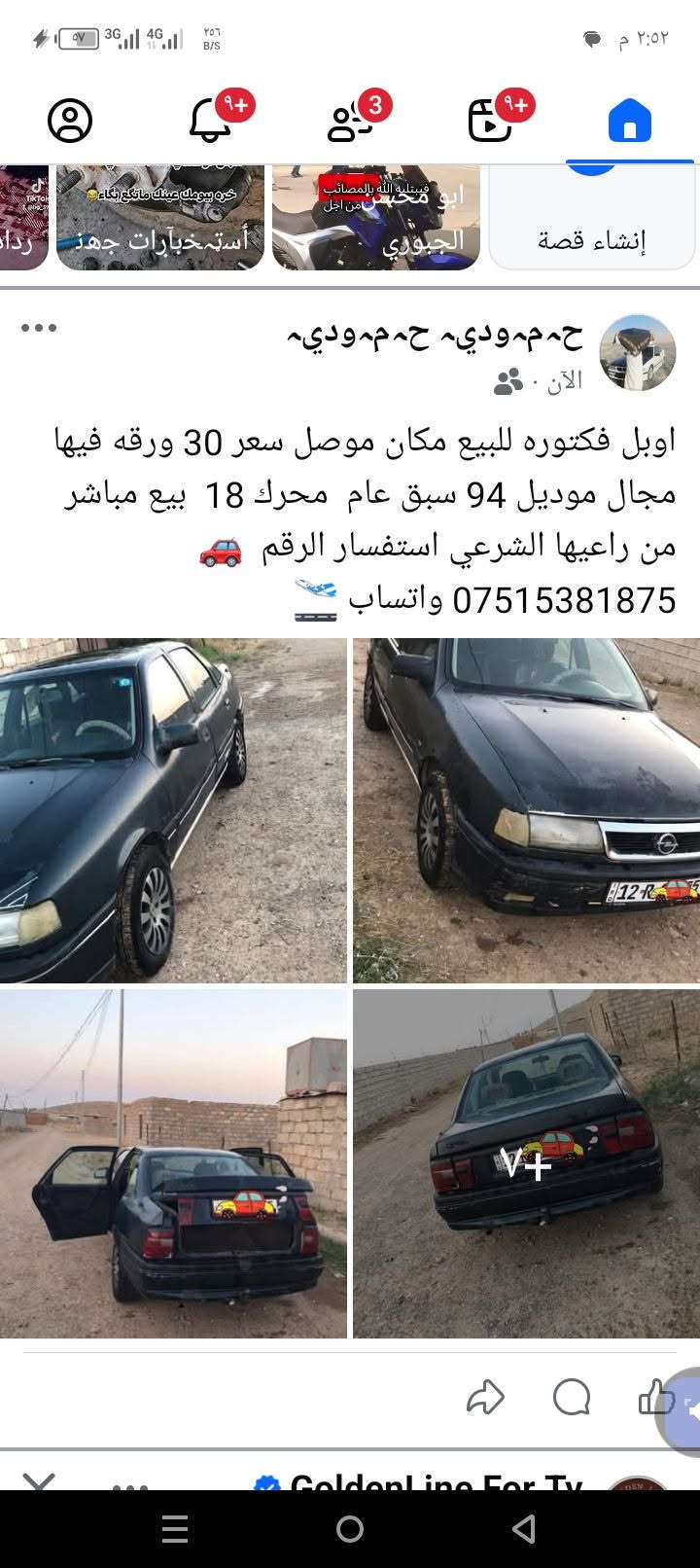Go back using the system navigation bar
This screenshot has width=700, height=1568.
523,1529
